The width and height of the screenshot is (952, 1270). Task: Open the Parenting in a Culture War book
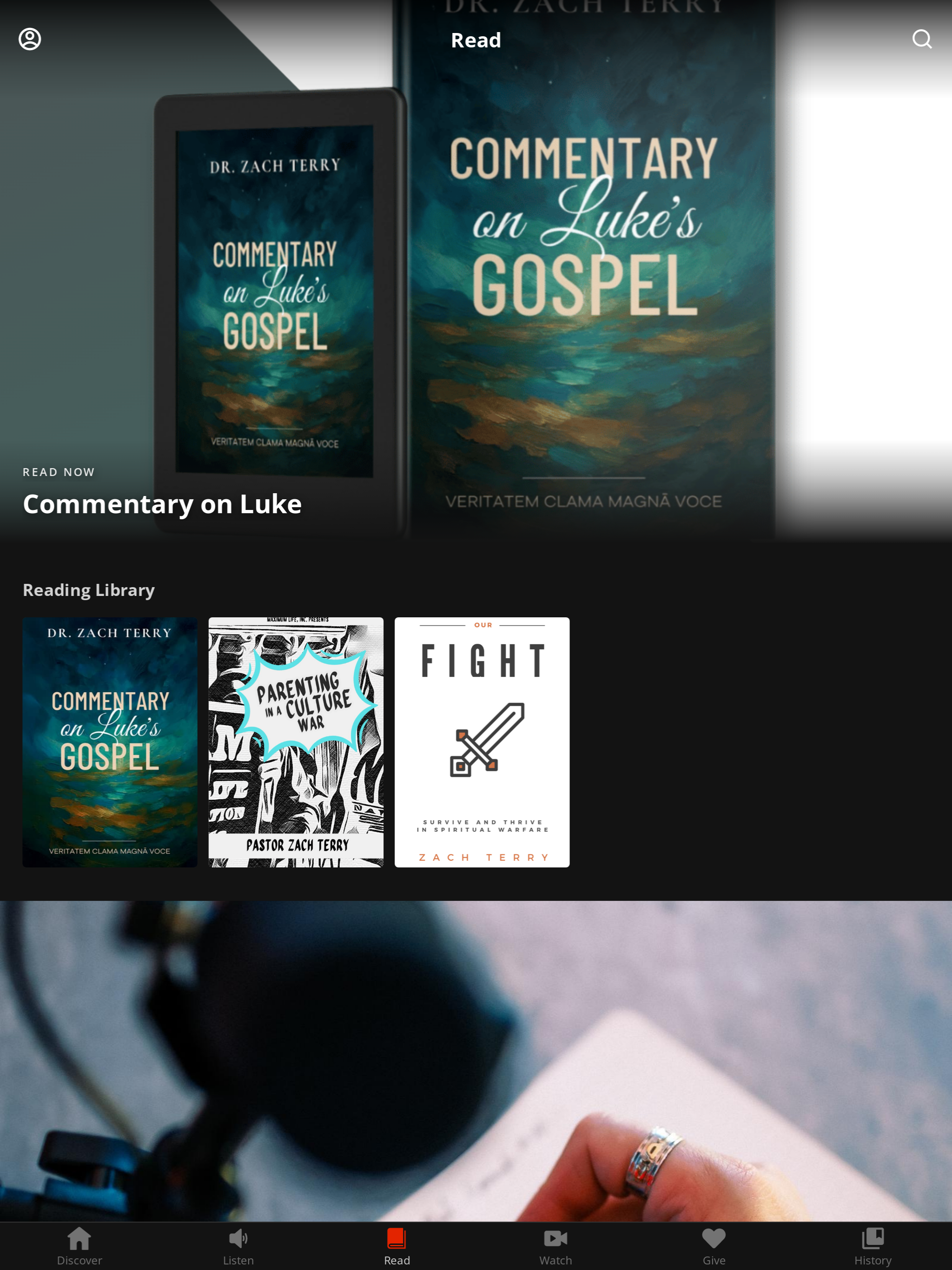[x=296, y=742]
